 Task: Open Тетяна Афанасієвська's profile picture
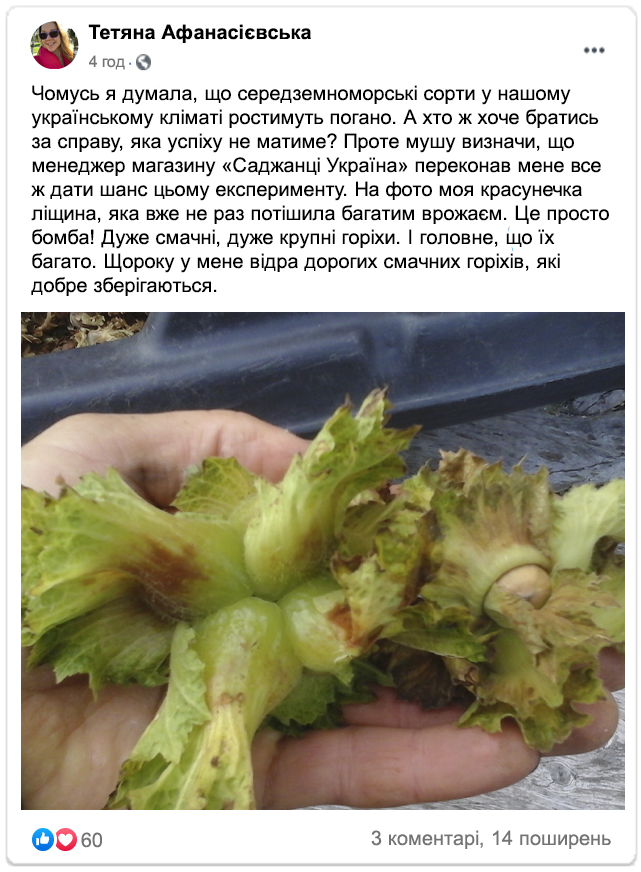54,46
